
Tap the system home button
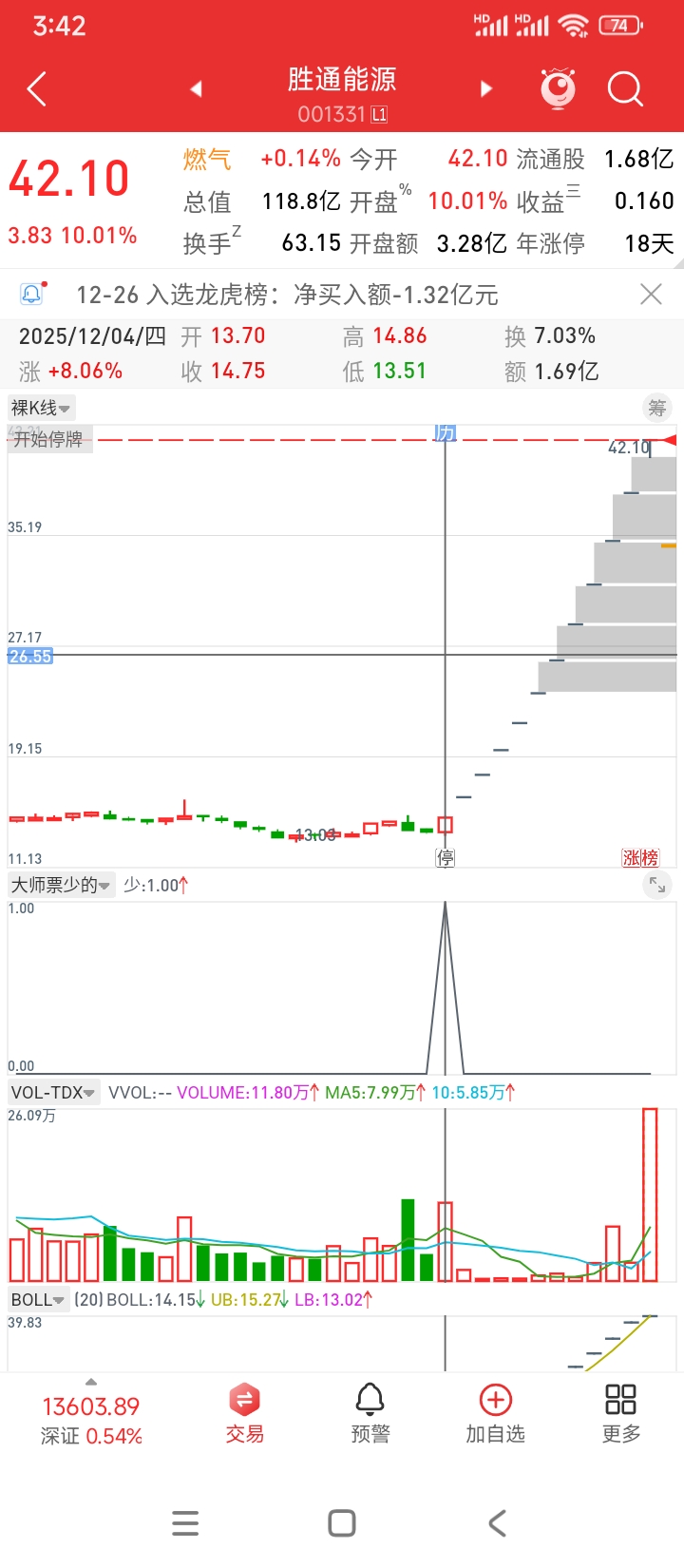(x=342, y=1523)
